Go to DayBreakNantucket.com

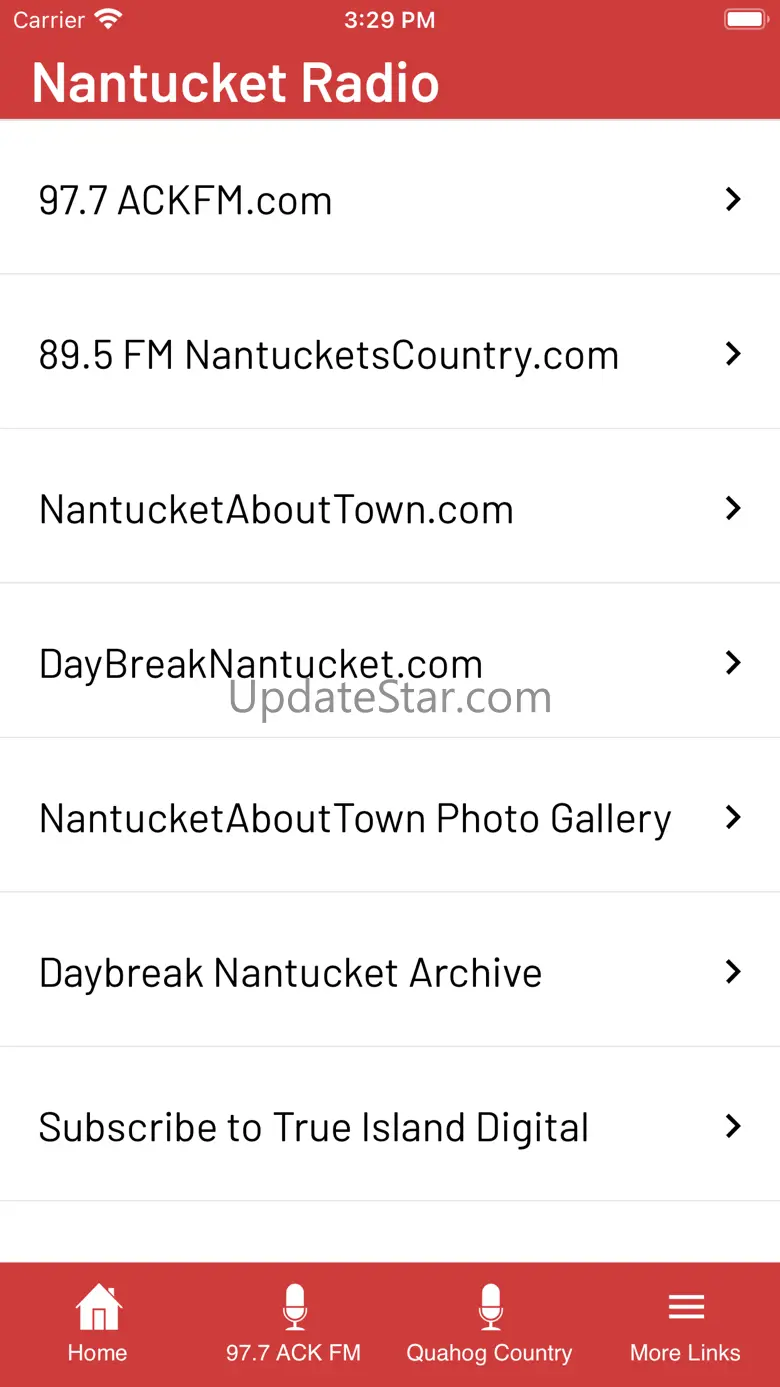click(x=389, y=663)
